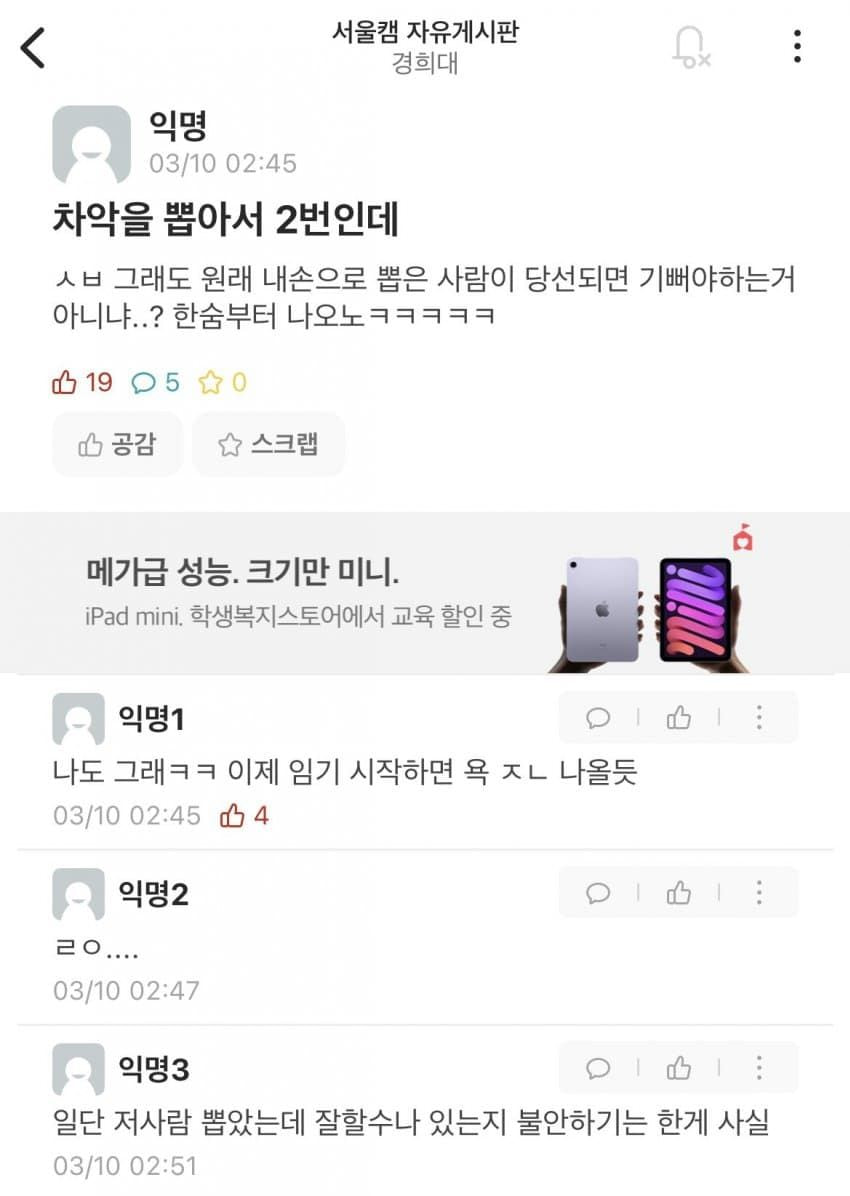Like 익명2's comment
This screenshot has height=1196, width=850.
(679, 893)
